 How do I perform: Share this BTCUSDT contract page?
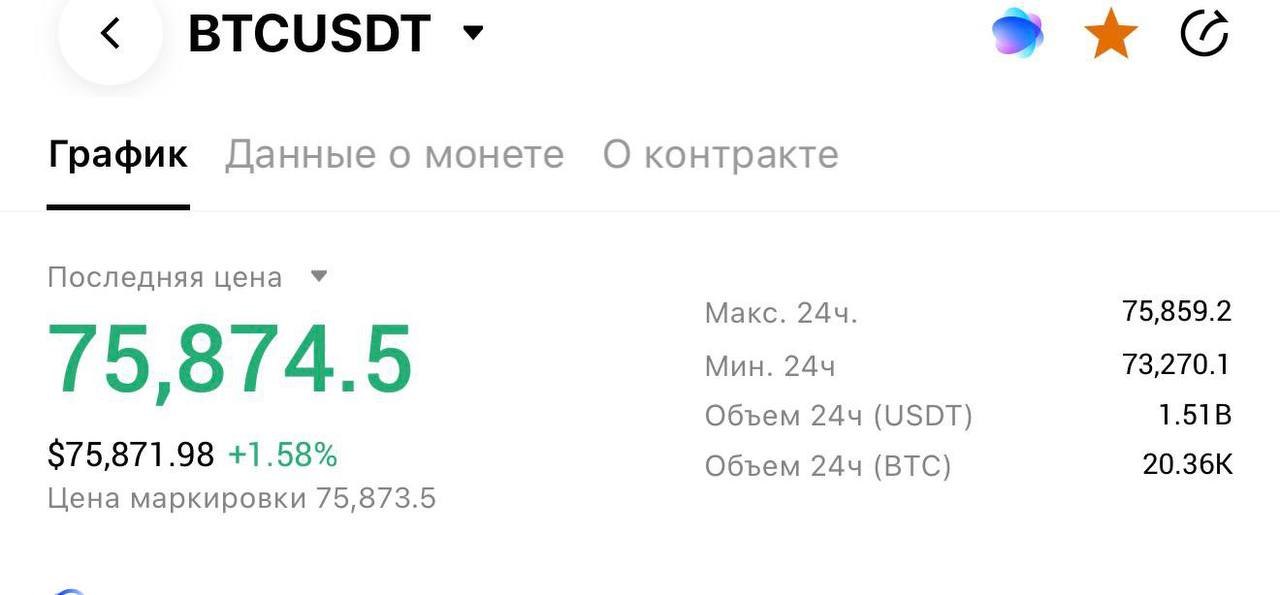pyautogui.click(x=1204, y=34)
